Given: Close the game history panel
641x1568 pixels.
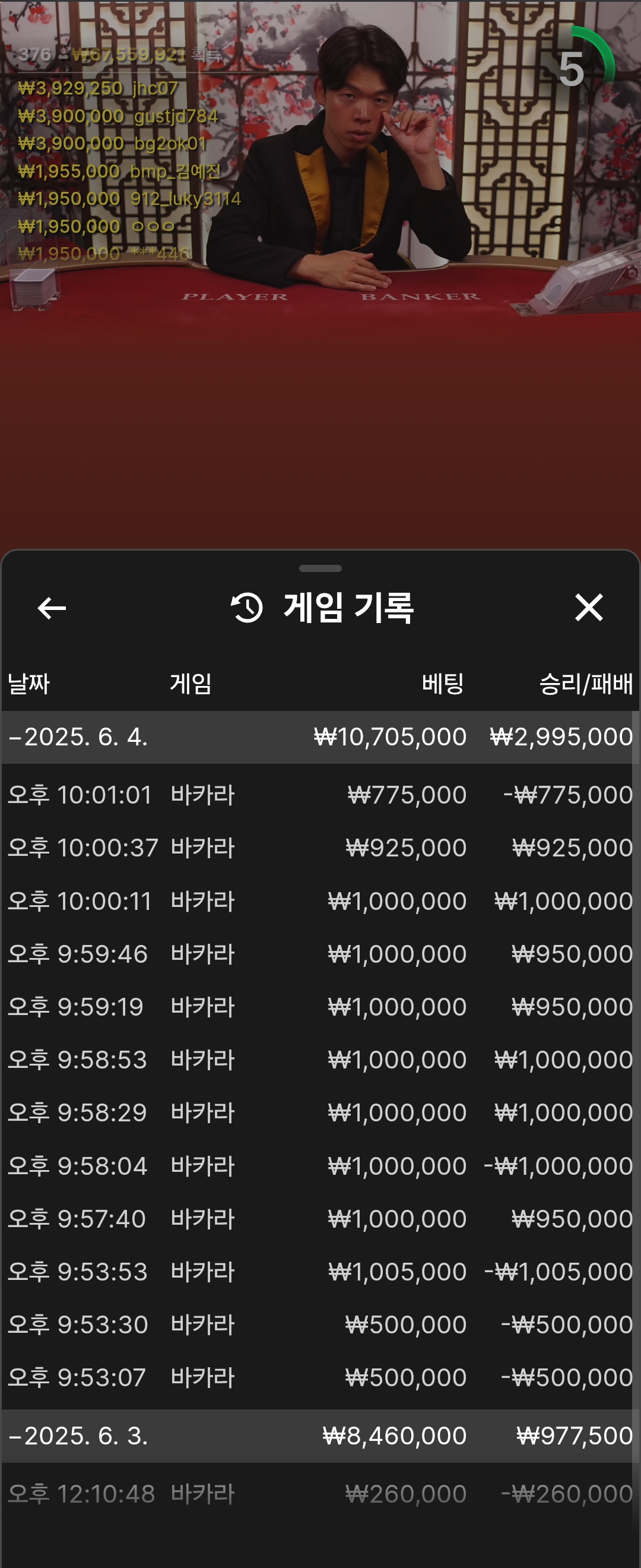Looking at the screenshot, I should coord(588,608).
